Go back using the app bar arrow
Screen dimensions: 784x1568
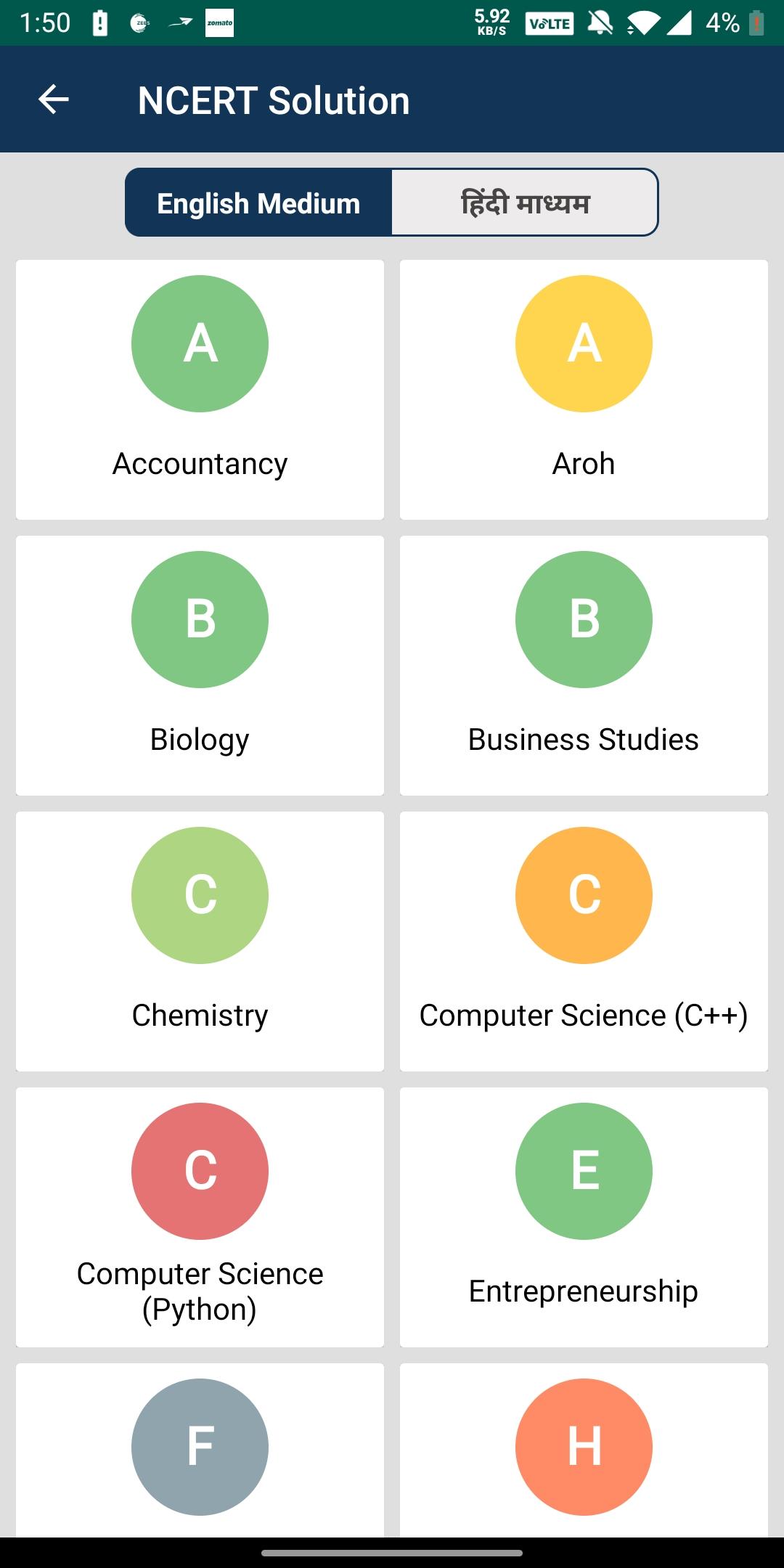tap(54, 99)
